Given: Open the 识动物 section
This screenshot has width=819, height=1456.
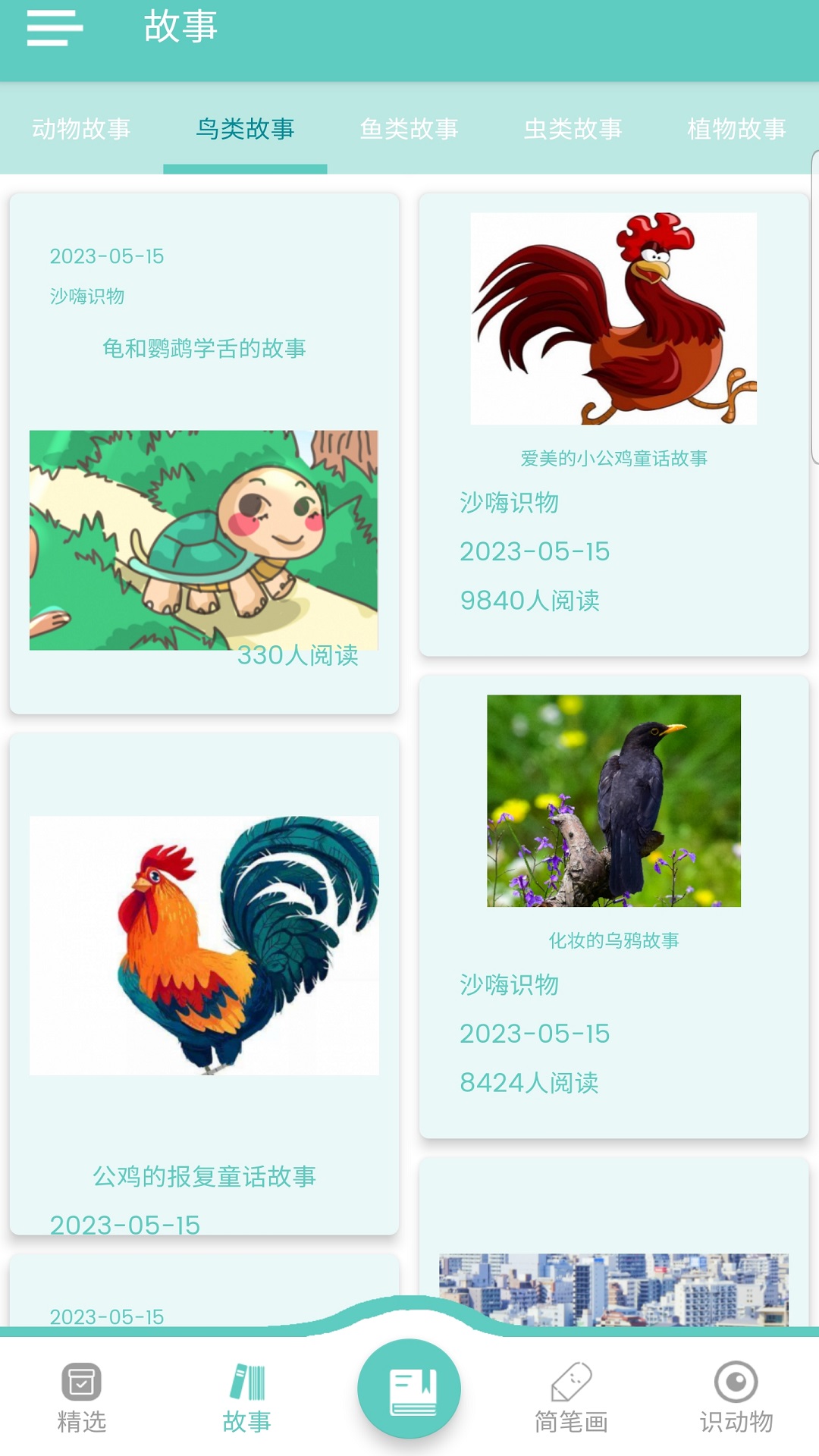Looking at the screenshot, I should coord(736,1397).
